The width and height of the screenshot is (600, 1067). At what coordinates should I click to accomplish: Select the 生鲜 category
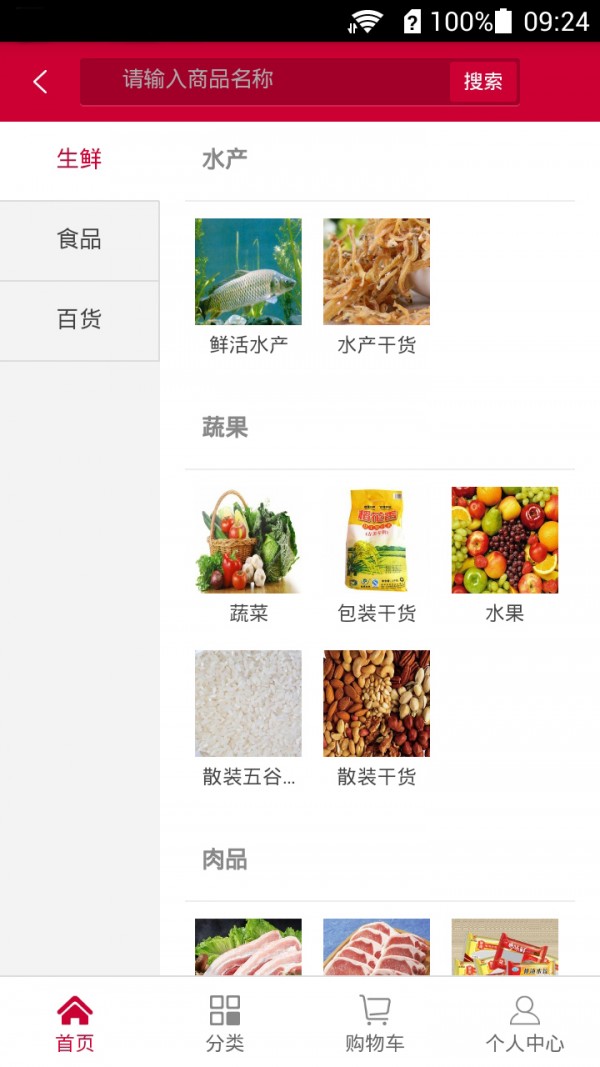click(x=79, y=159)
